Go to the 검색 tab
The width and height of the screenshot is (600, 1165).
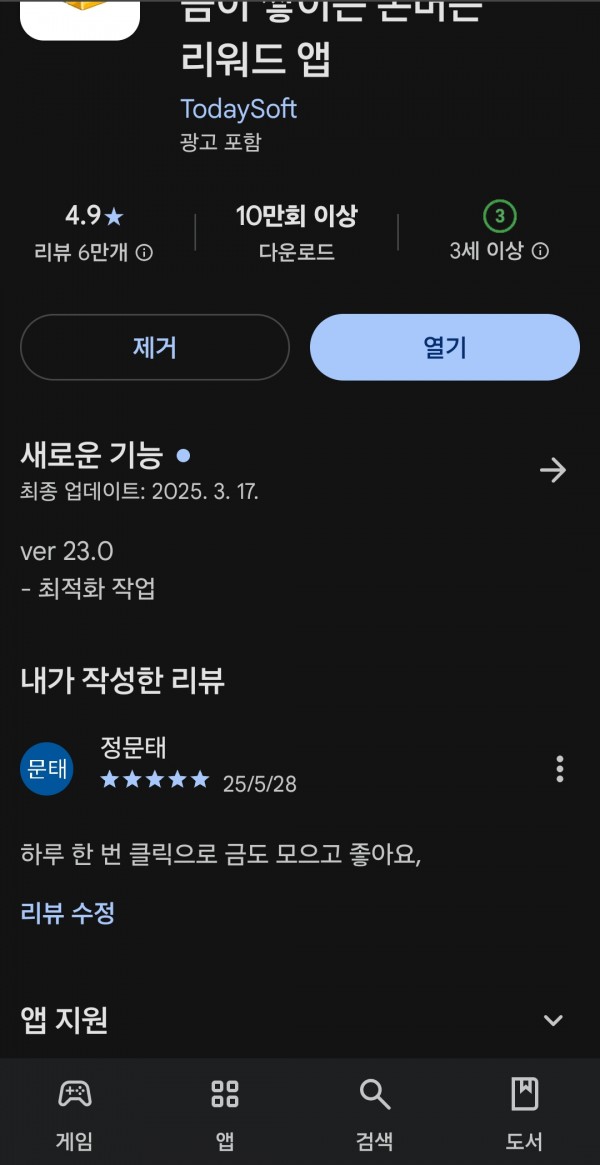click(375, 1113)
